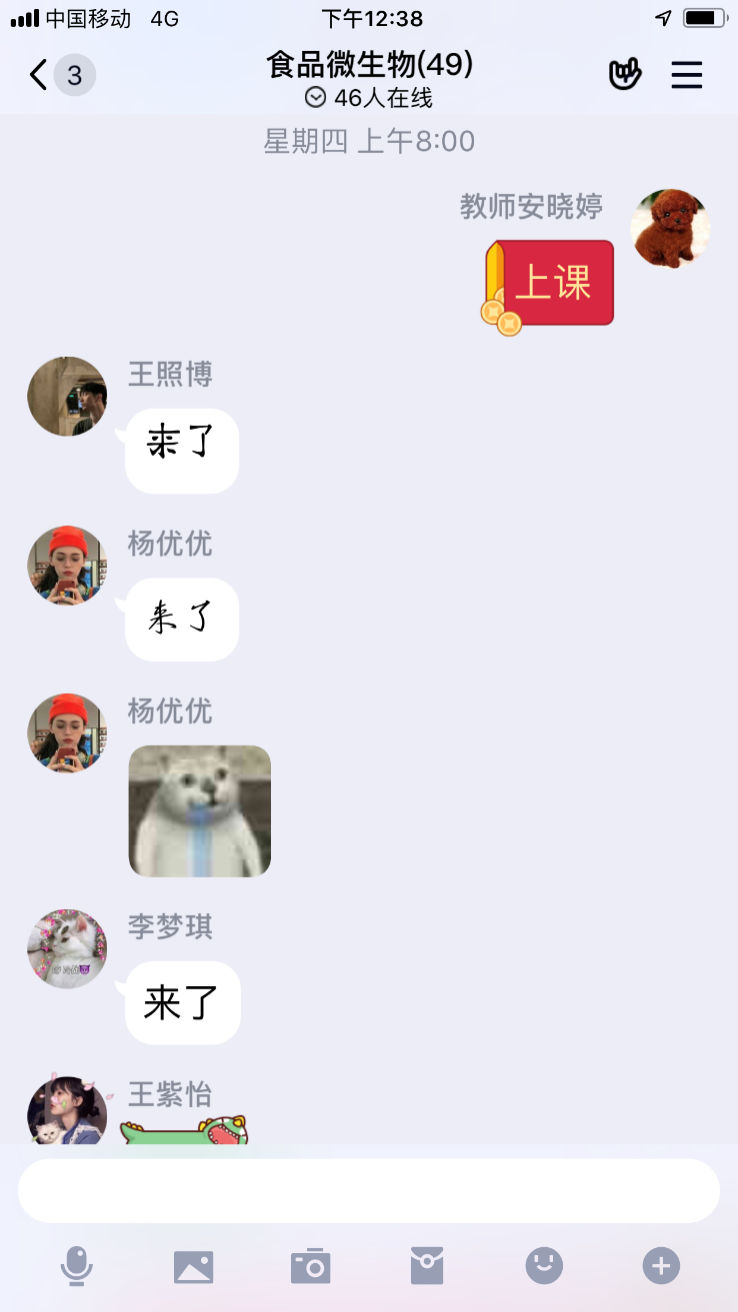
Task: View 教师安晓婷's profile avatar
Action: pos(670,228)
